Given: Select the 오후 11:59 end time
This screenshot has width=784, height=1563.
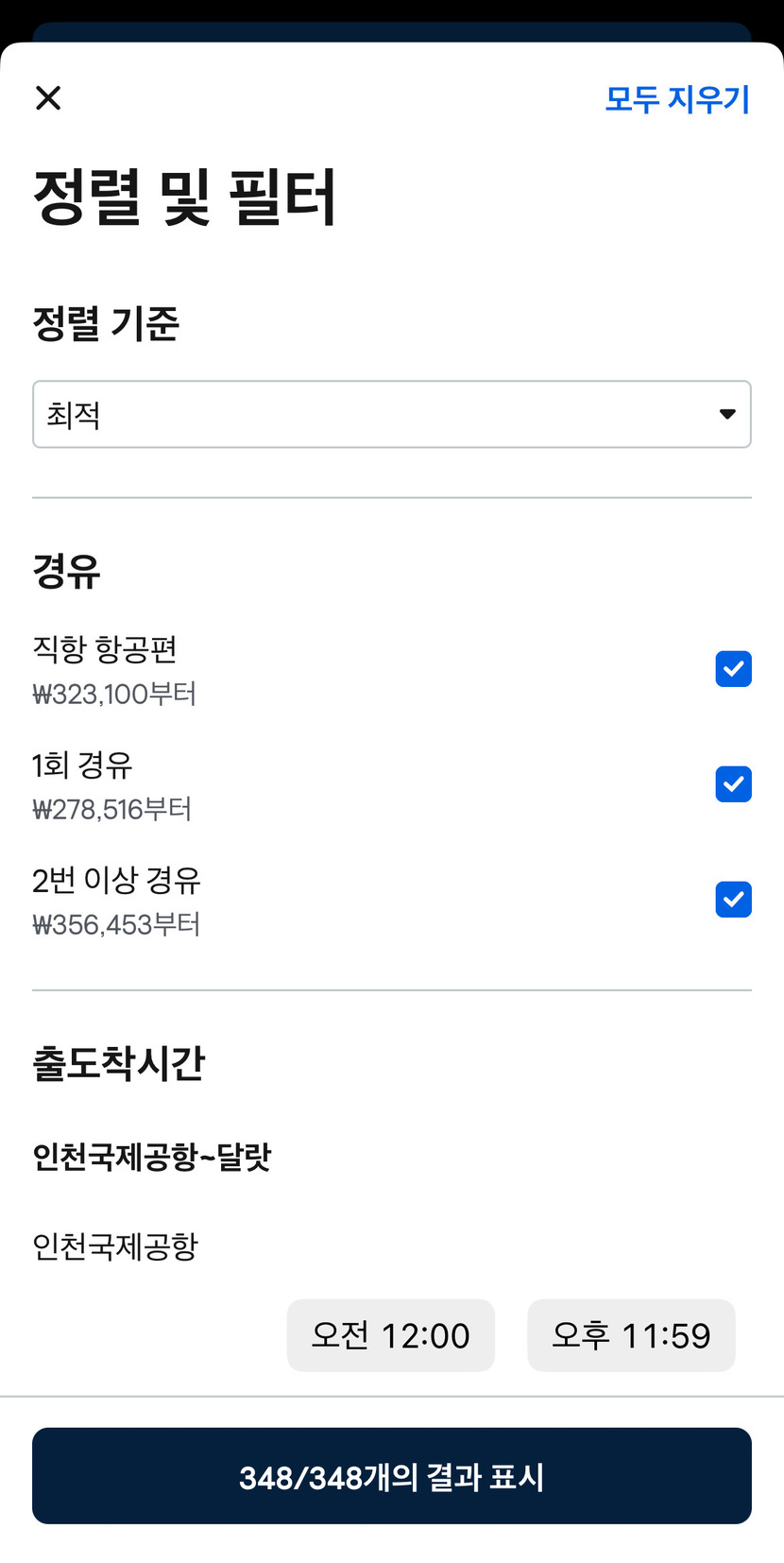Looking at the screenshot, I should (x=631, y=1335).
